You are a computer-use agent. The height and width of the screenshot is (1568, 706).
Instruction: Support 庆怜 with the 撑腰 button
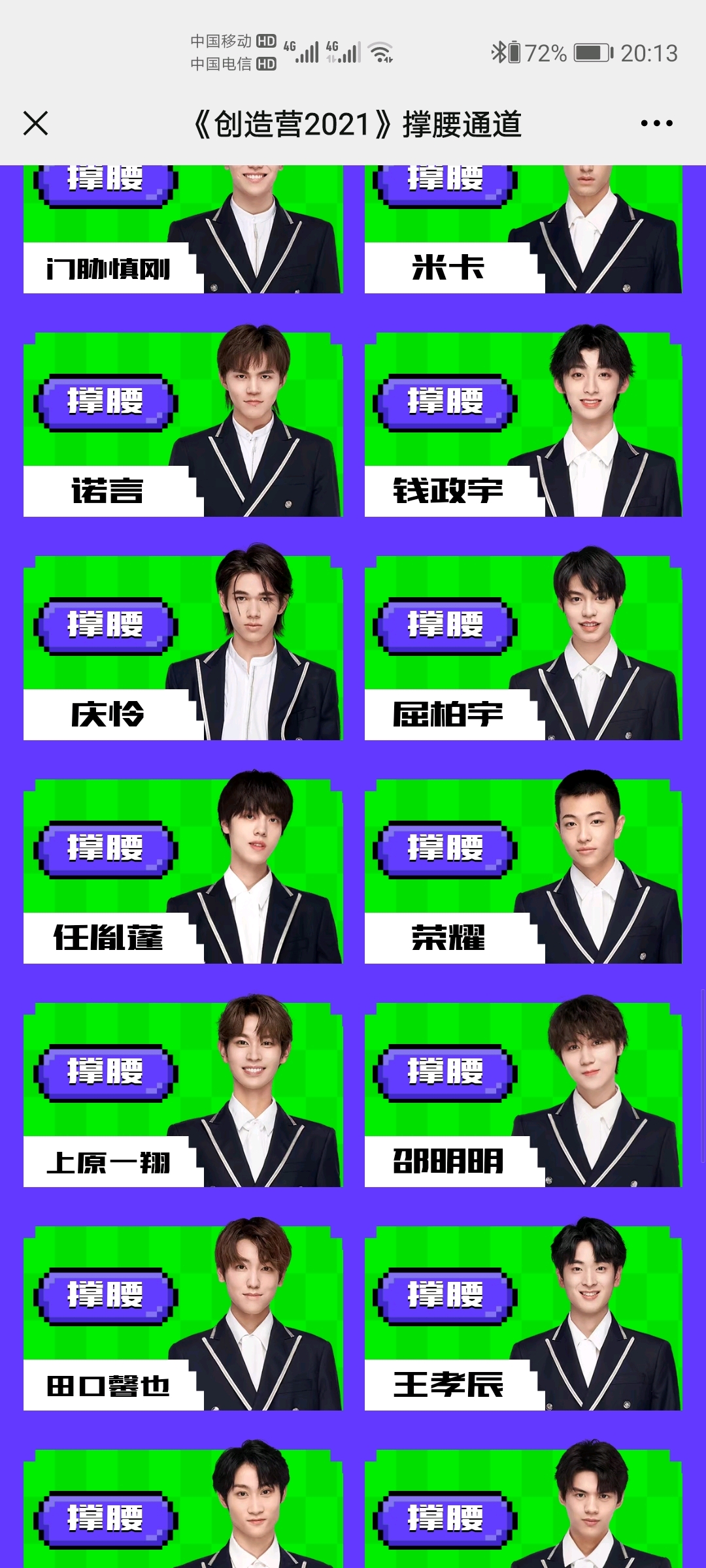pos(105,626)
